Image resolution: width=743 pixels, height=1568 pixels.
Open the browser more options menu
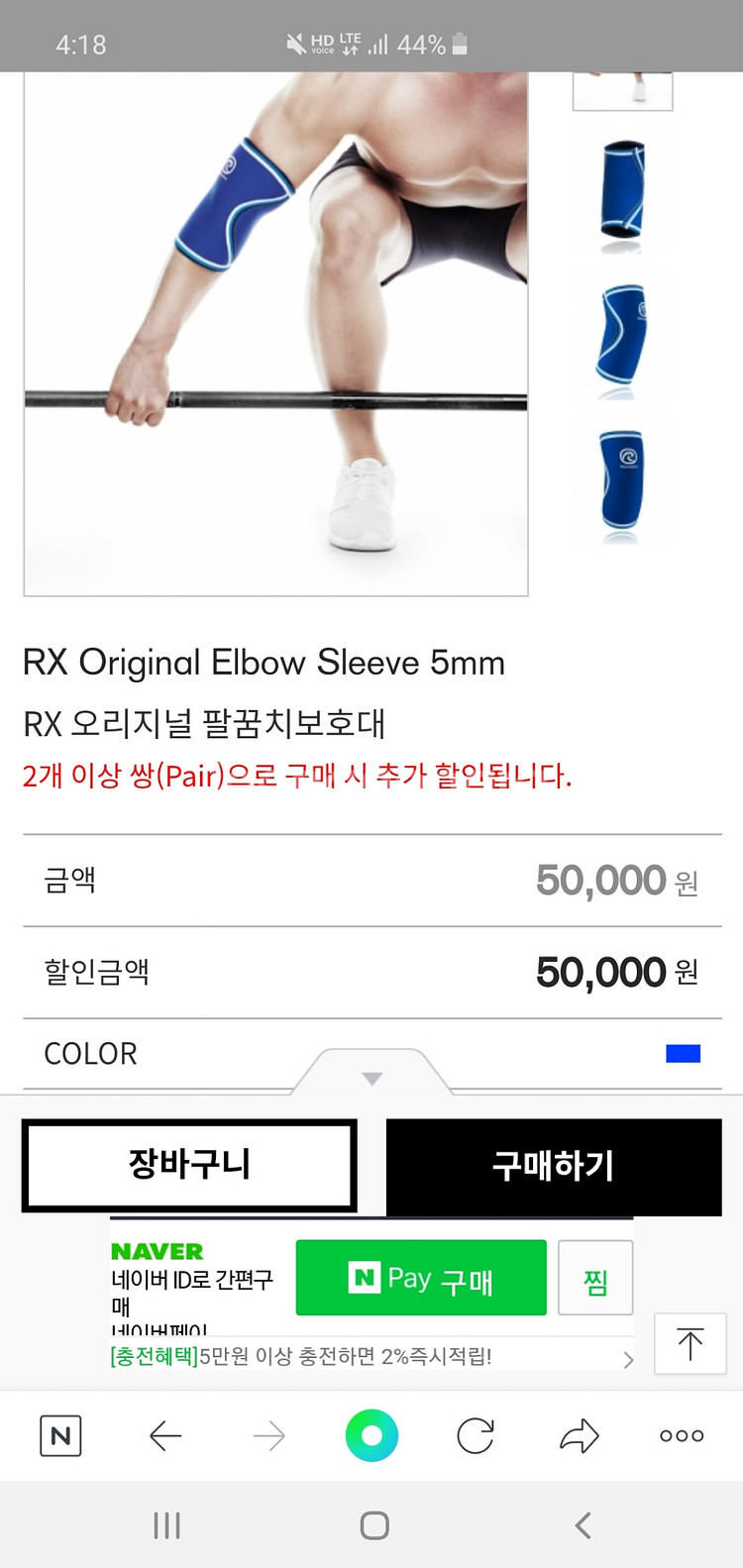click(x=682, y=1435)
